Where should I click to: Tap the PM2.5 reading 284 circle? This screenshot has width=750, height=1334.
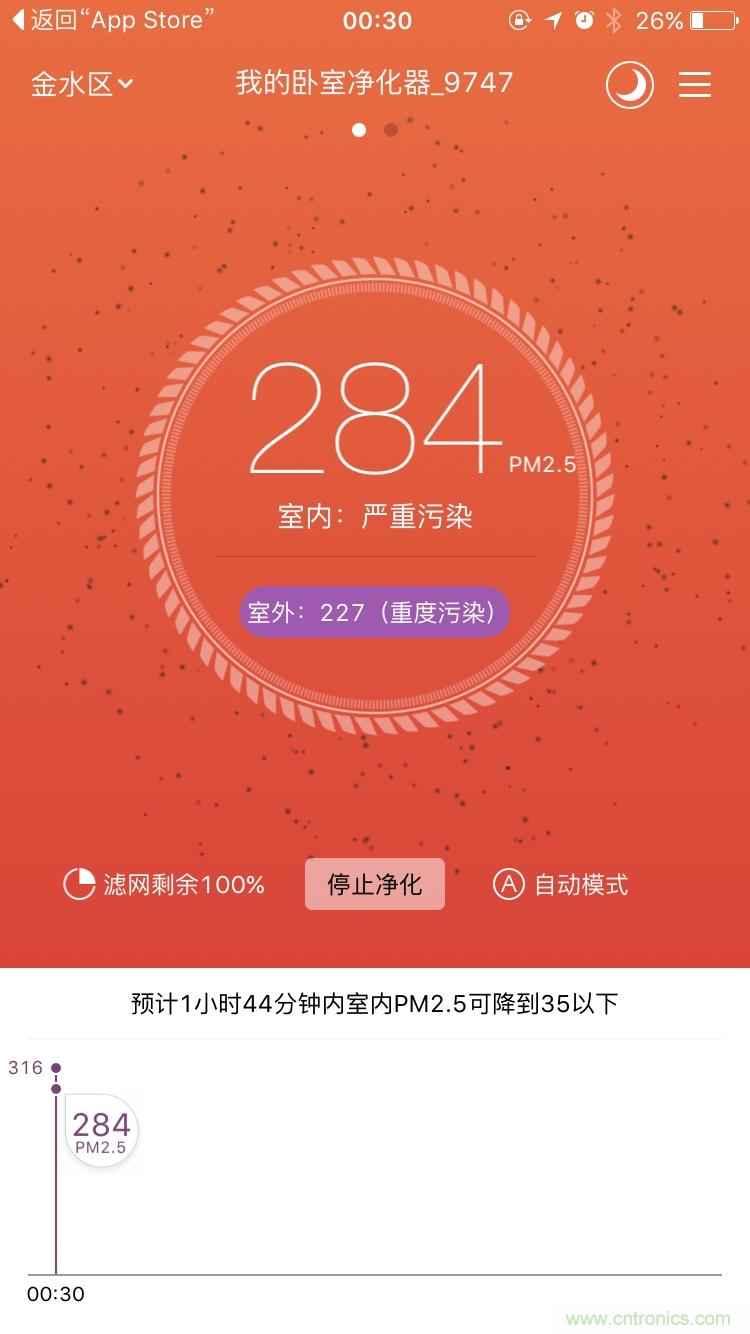pyautogui.click(x=375, y=430)
